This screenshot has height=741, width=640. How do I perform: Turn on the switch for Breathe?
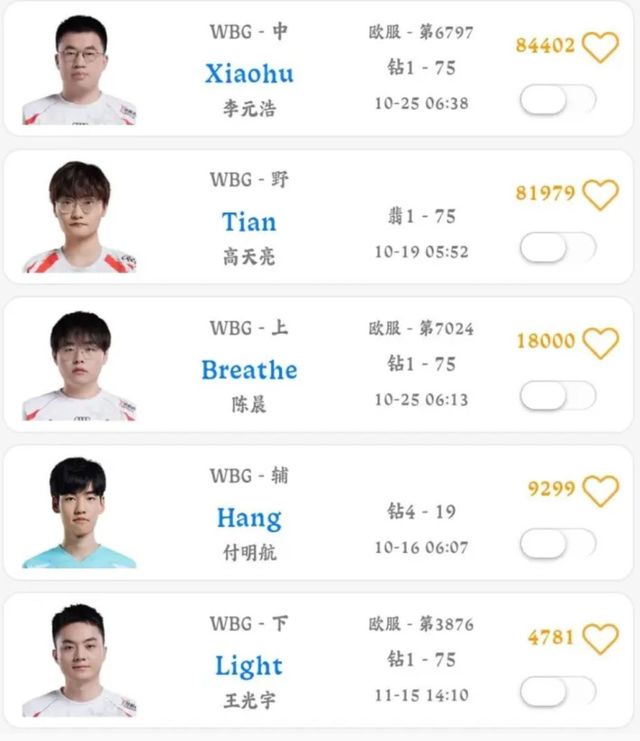[557, 396]
